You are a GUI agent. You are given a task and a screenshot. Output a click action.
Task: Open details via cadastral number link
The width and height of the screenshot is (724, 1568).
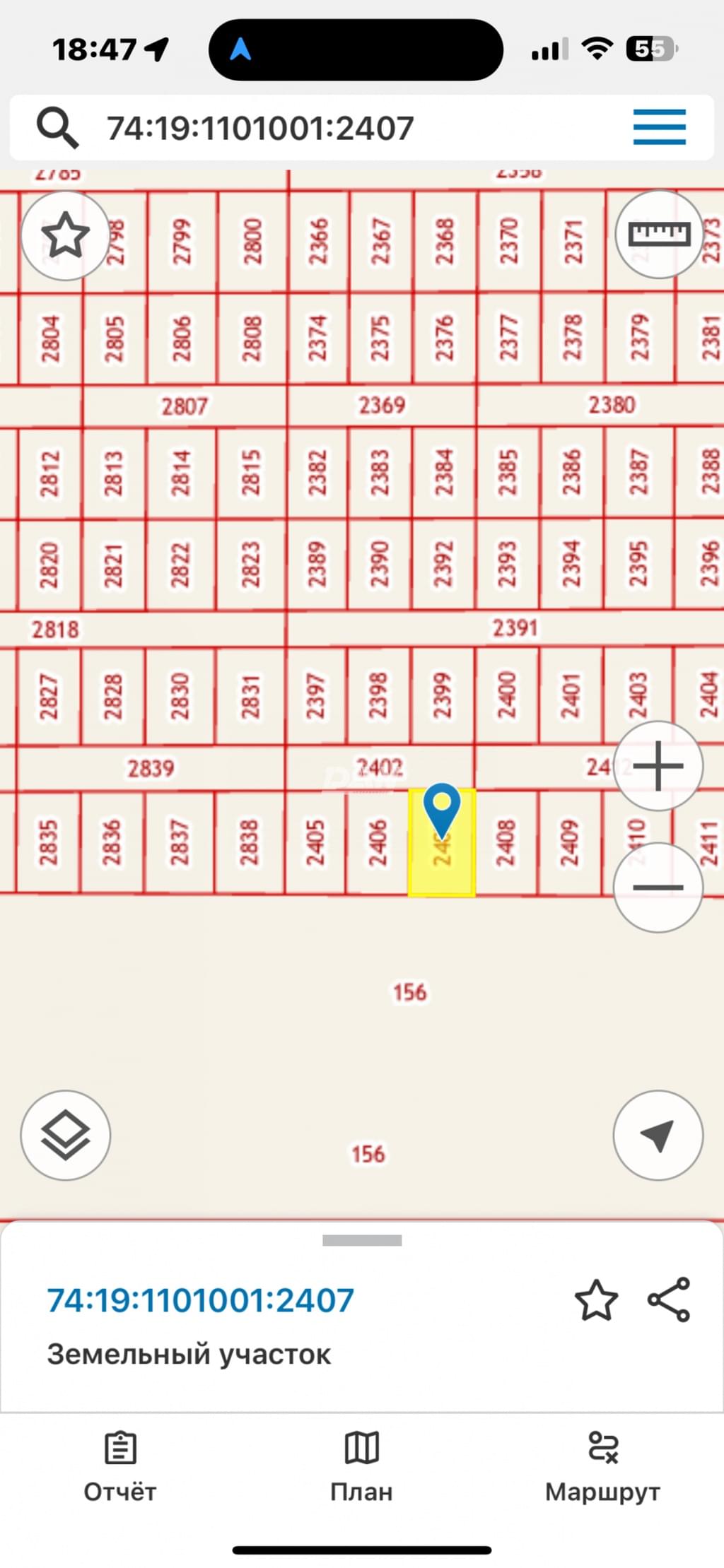200,1300
